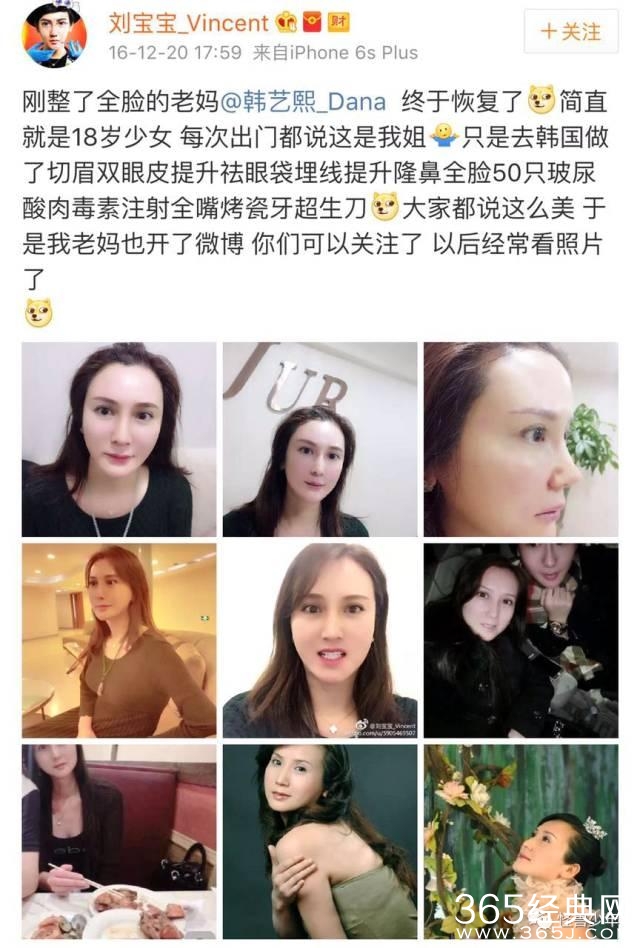Open the photo with UR letters on wall
Screen dimensions: 640x948
click(x=320, y=439)
